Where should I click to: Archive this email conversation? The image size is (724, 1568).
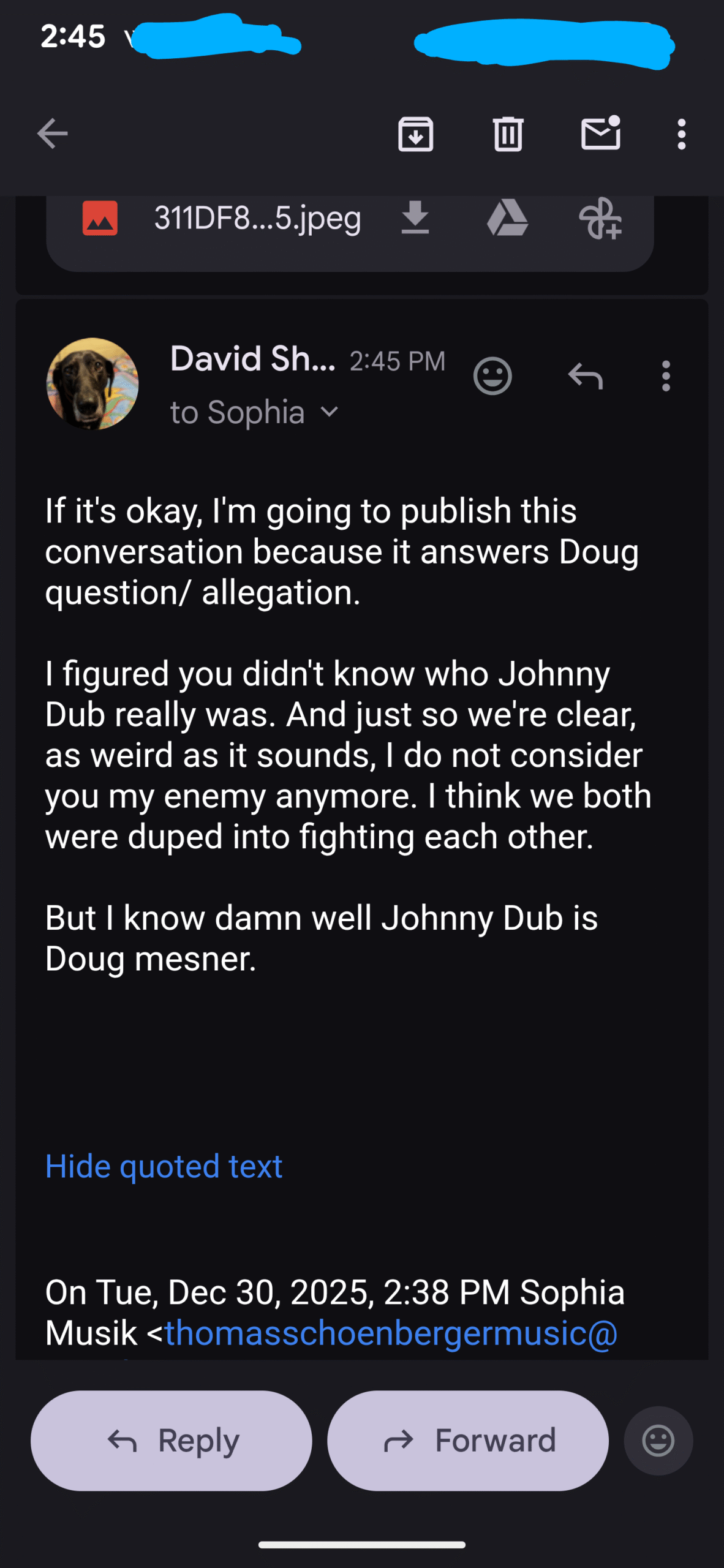tap(415, 134)
